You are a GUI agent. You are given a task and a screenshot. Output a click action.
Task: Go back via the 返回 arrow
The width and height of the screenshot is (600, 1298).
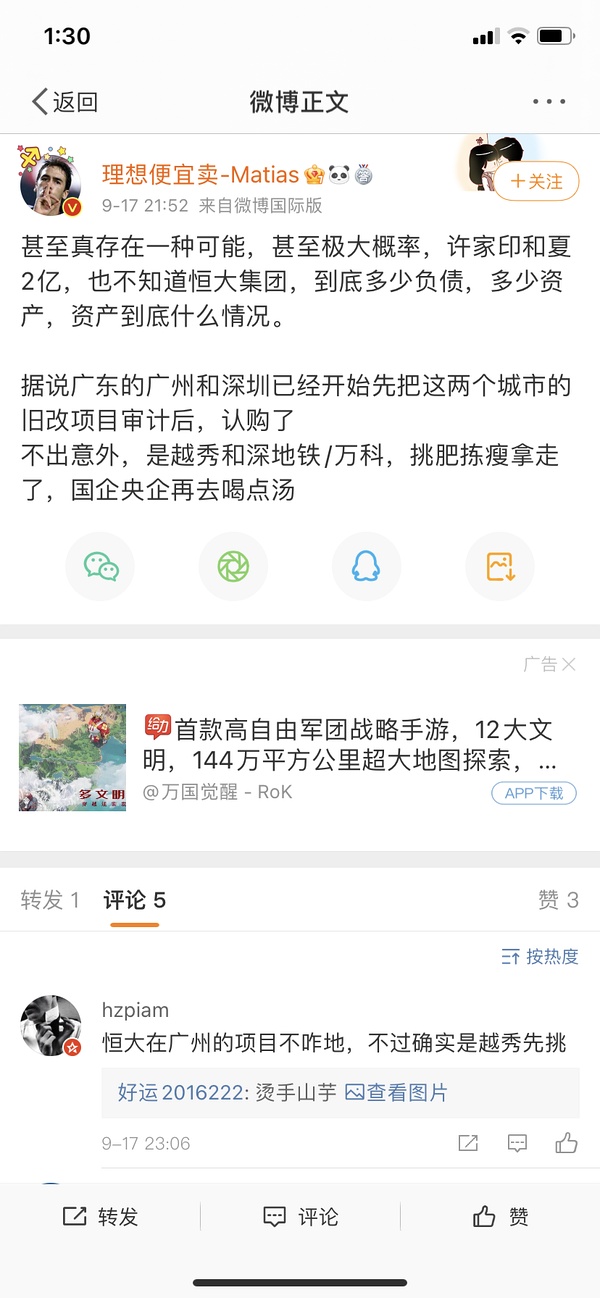click(x=64, y=101)
